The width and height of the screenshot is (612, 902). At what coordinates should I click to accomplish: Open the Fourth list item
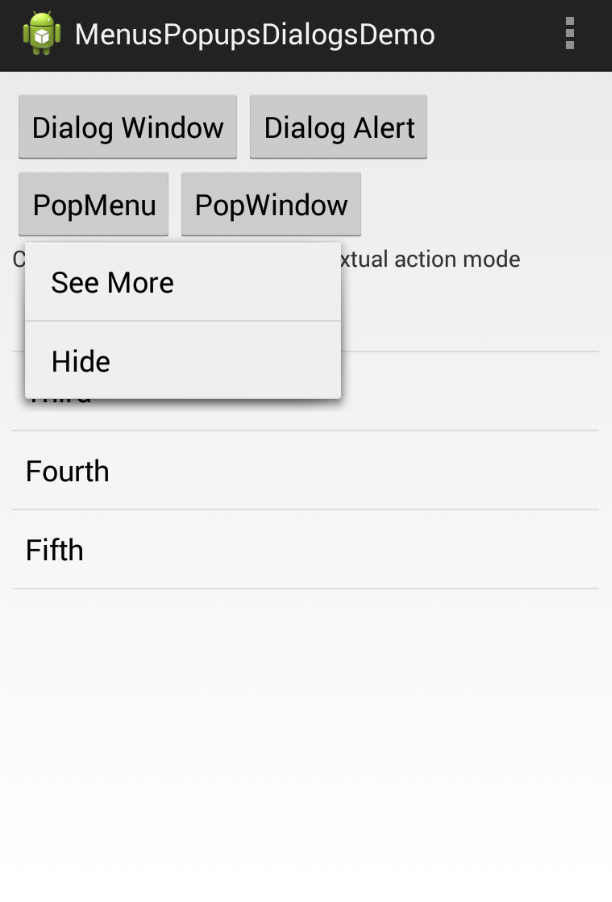point(305,471)
